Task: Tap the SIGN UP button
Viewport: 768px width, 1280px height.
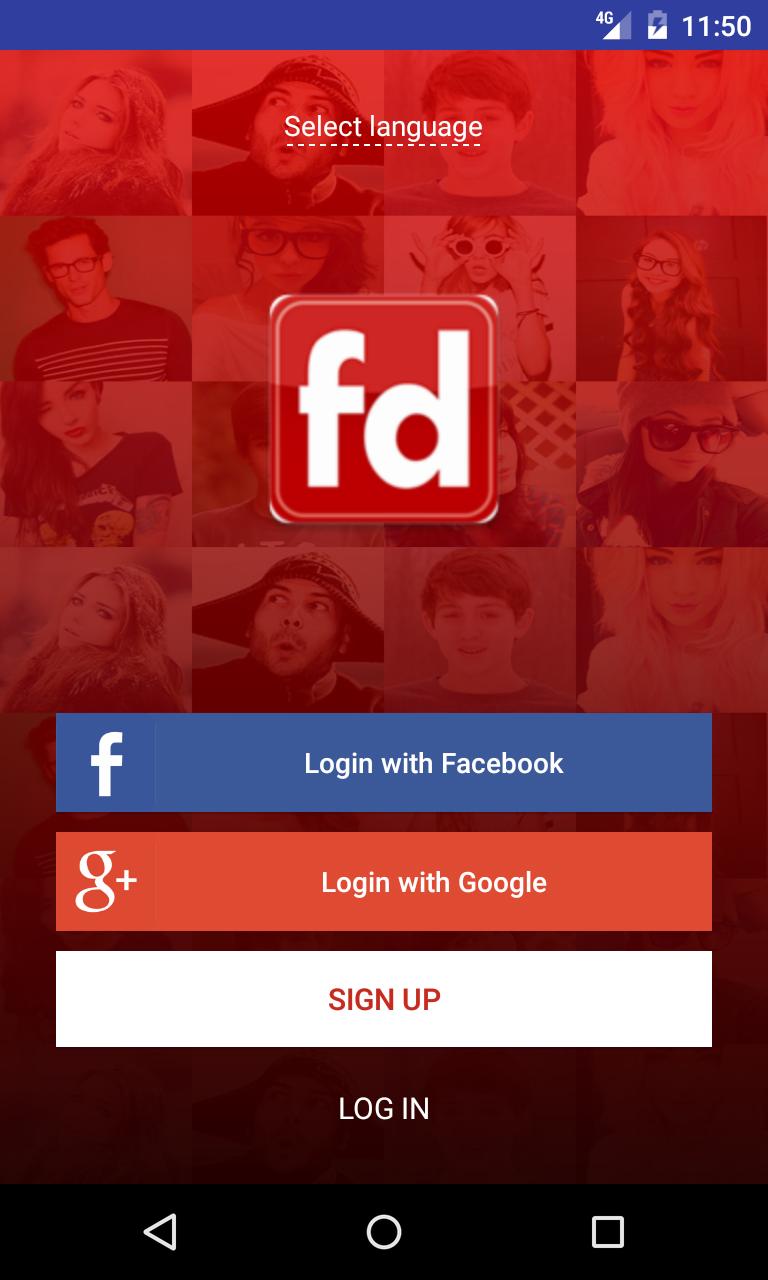Action: (x=384, y=999)
